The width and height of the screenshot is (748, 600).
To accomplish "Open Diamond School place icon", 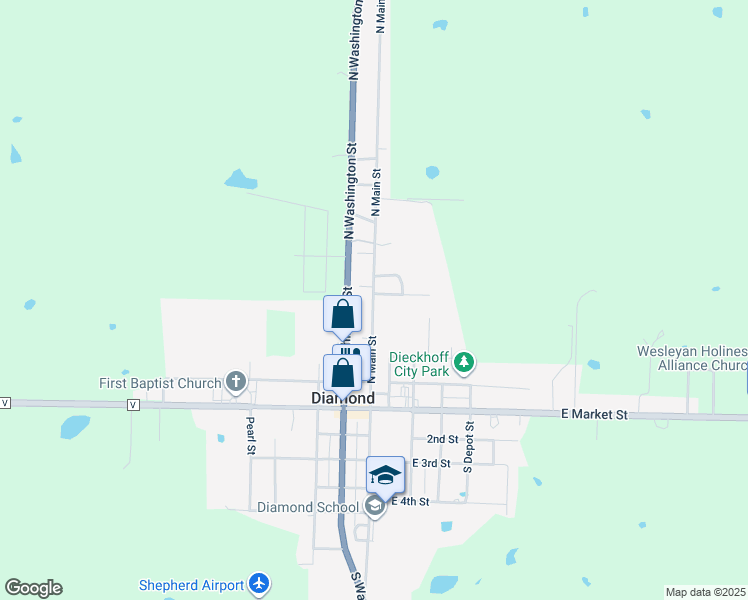I will (x=374, y=507).
